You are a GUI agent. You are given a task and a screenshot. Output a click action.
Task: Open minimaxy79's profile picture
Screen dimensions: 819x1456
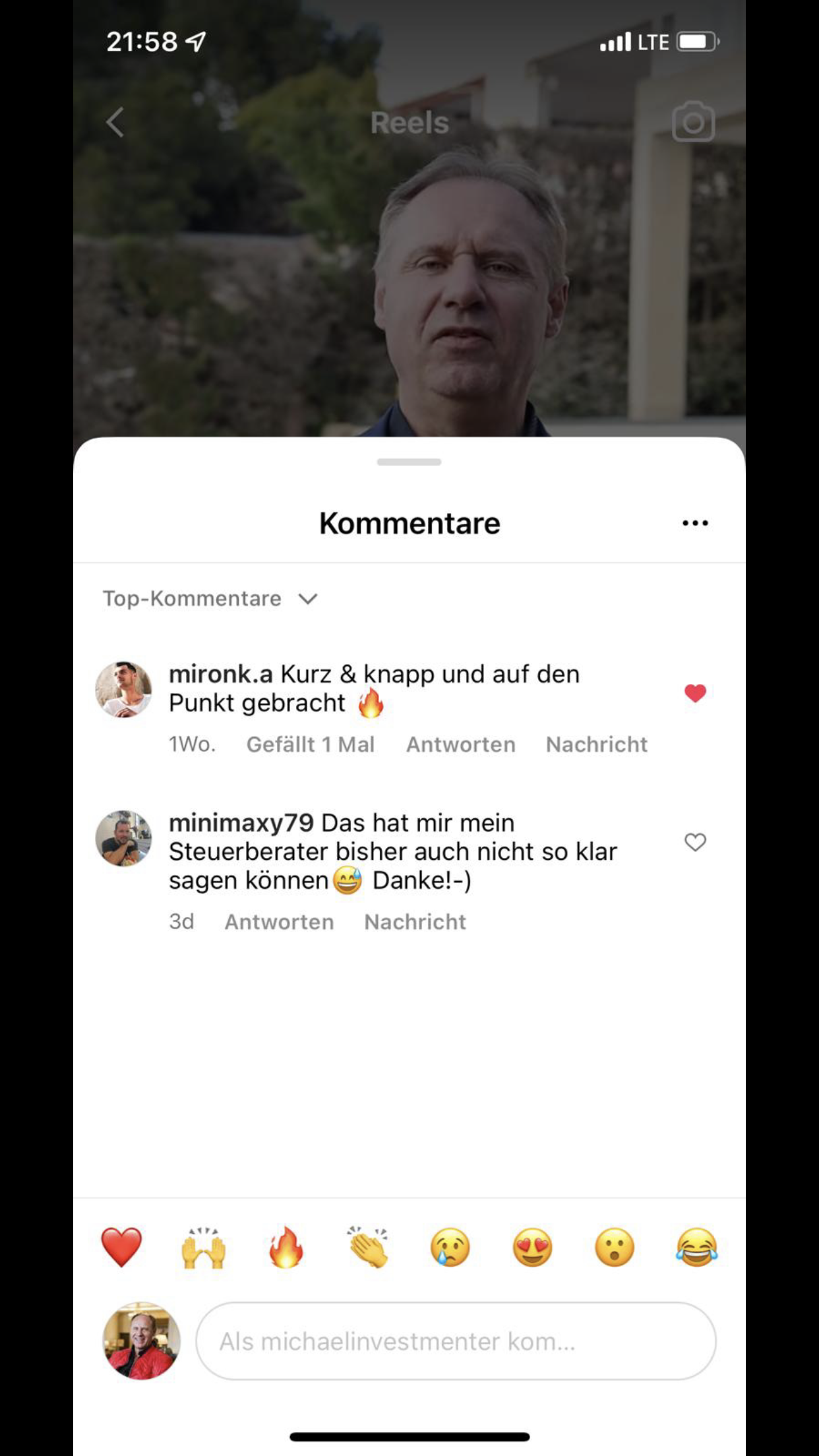pyautogui.click(x=123, y=839)
